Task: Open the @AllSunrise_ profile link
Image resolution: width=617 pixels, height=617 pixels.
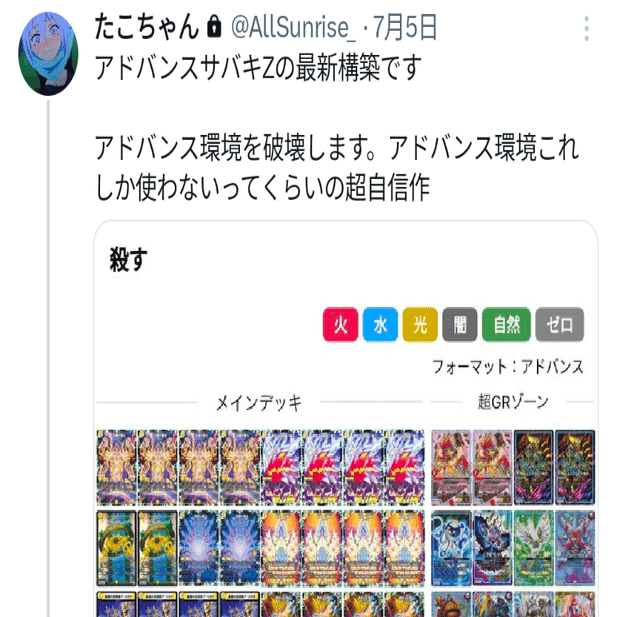Action: click(296, 28)
